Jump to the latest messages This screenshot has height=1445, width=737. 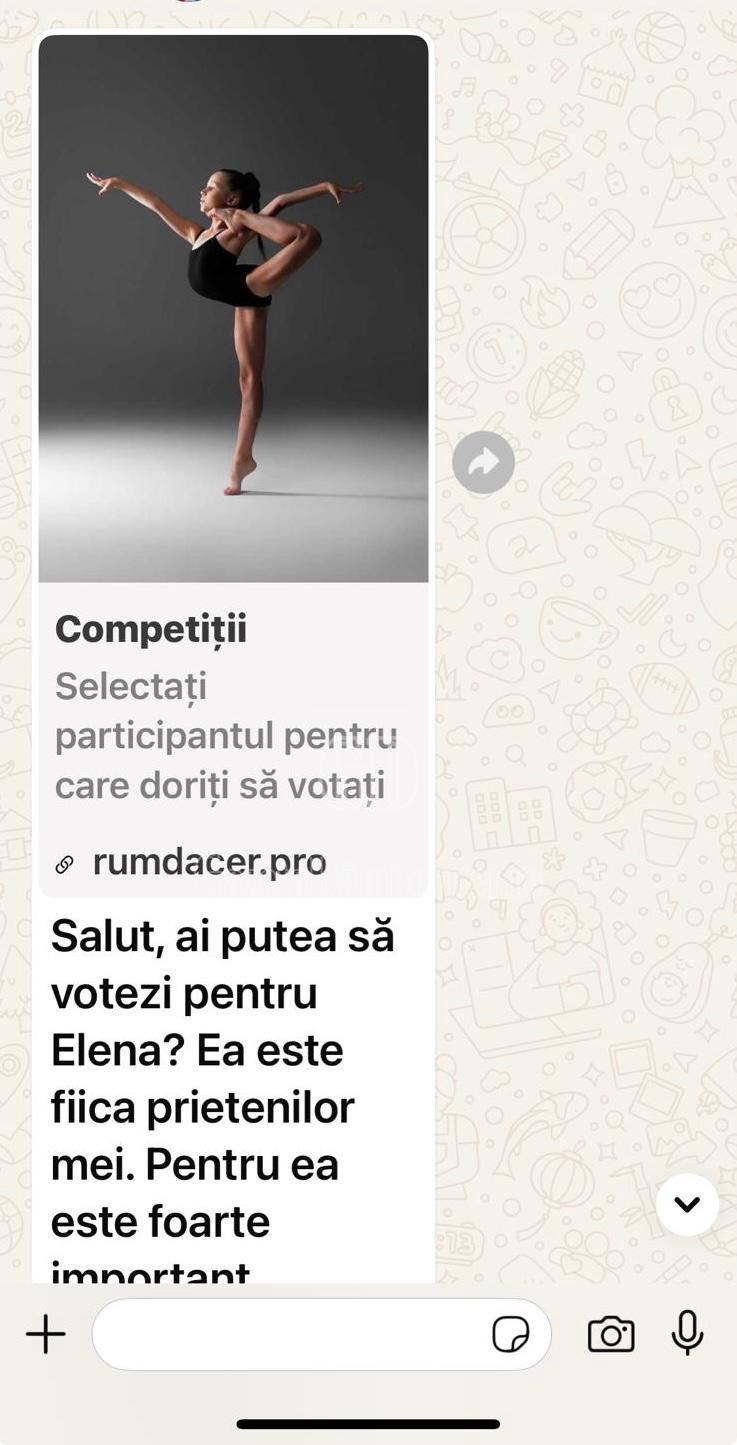[687, 1204]
